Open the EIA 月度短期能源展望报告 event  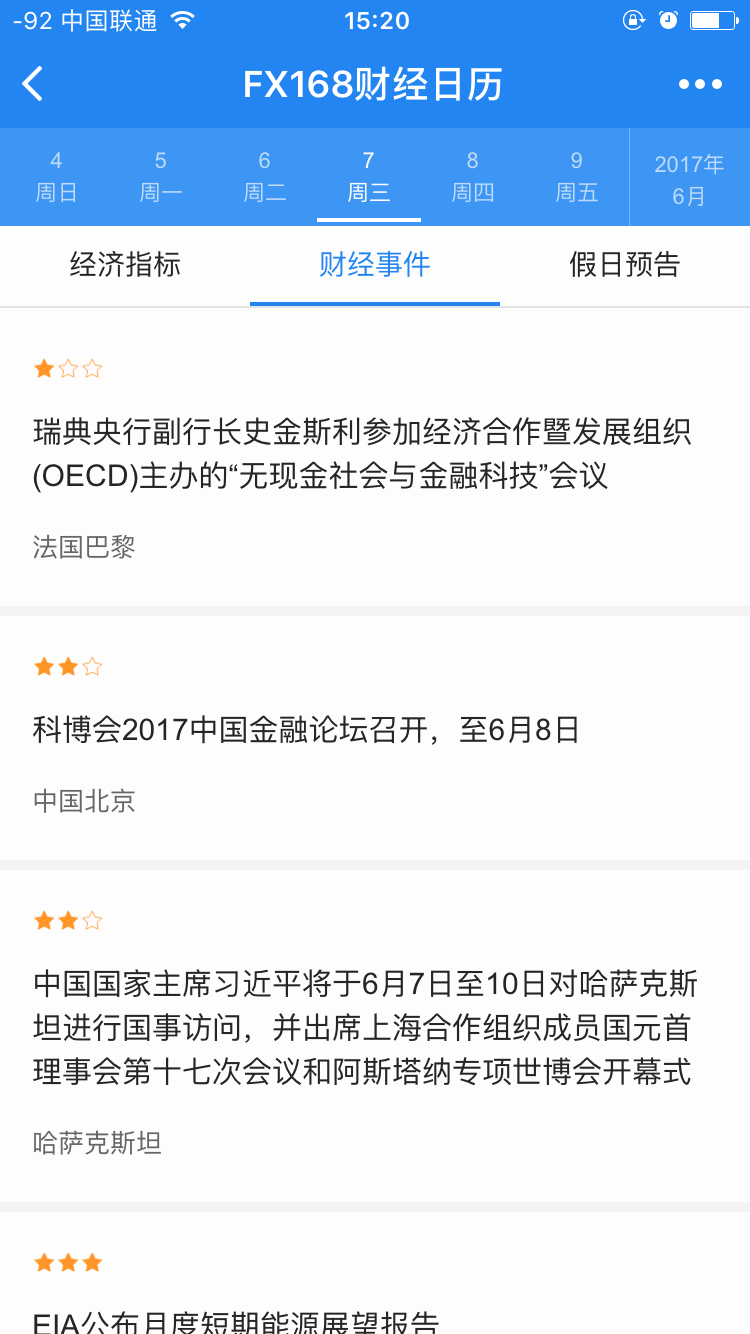(375, 1273)
